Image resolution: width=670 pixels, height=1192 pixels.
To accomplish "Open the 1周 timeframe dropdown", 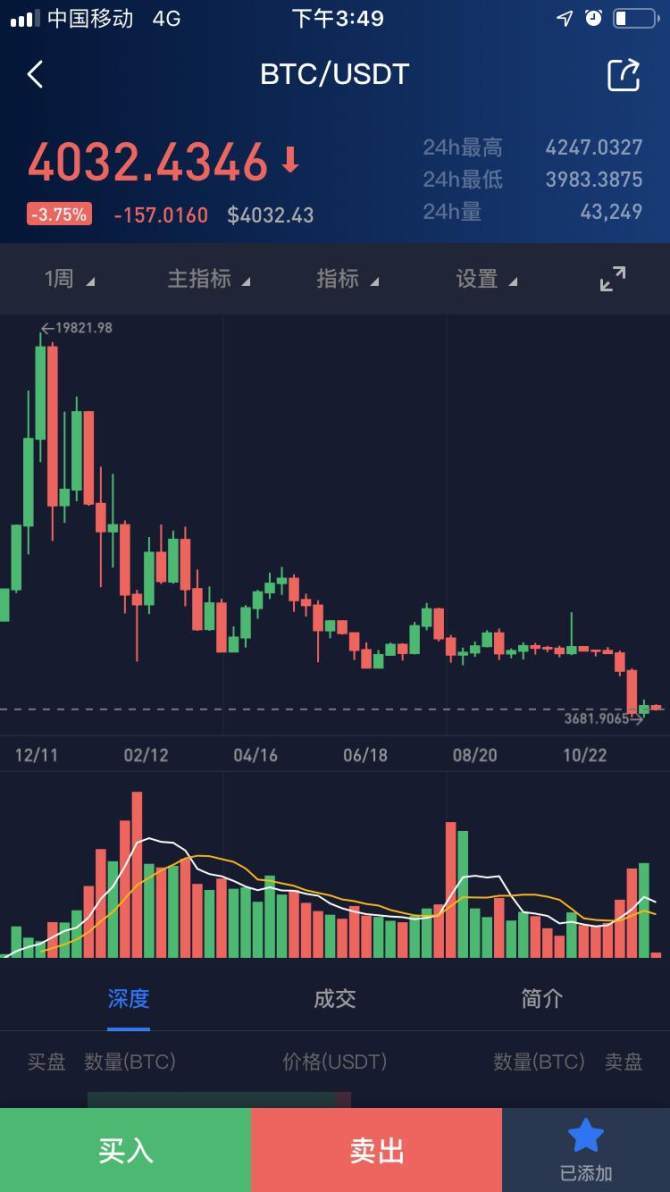I will pyautogui.click(x=69, y=279).
